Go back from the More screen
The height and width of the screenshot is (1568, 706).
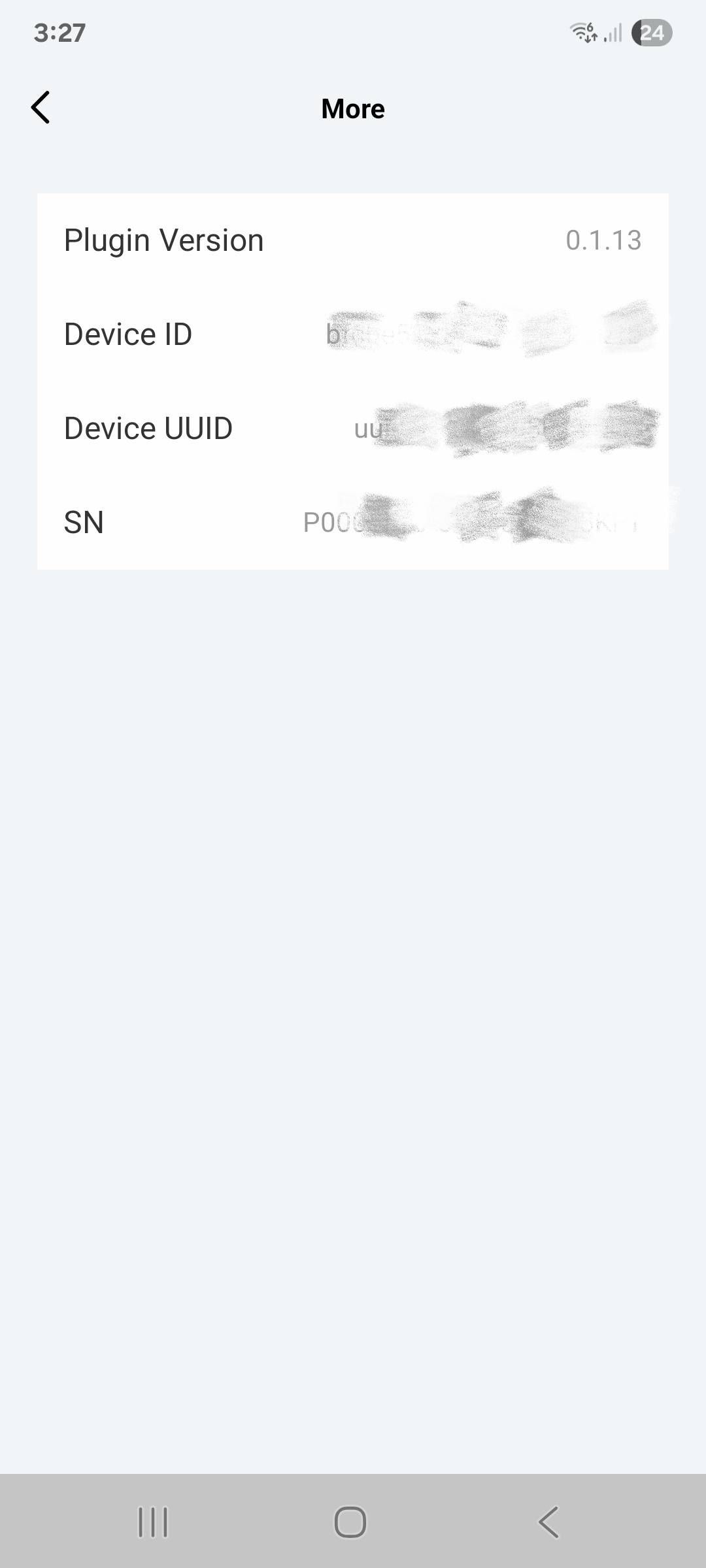(41, 108)
